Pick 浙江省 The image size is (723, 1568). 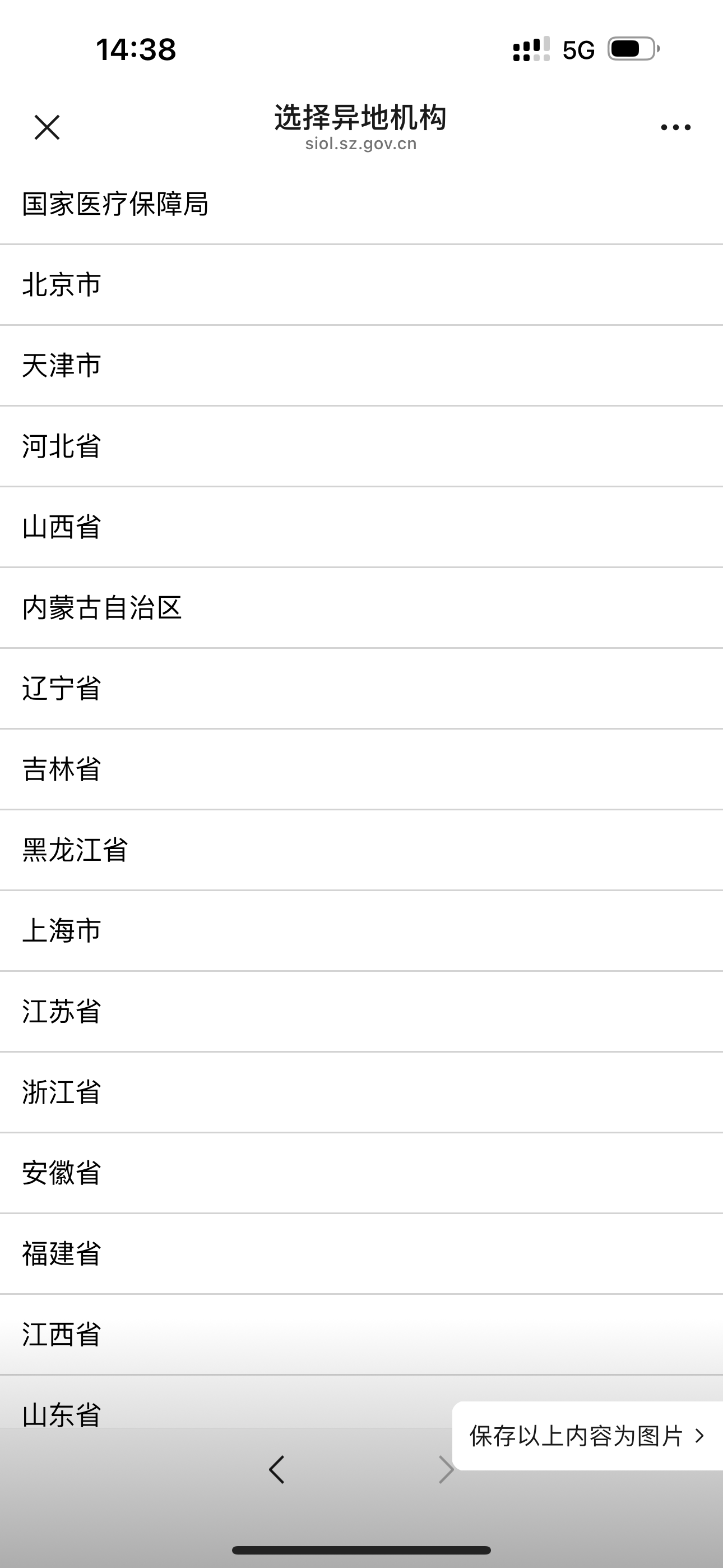361,1092
